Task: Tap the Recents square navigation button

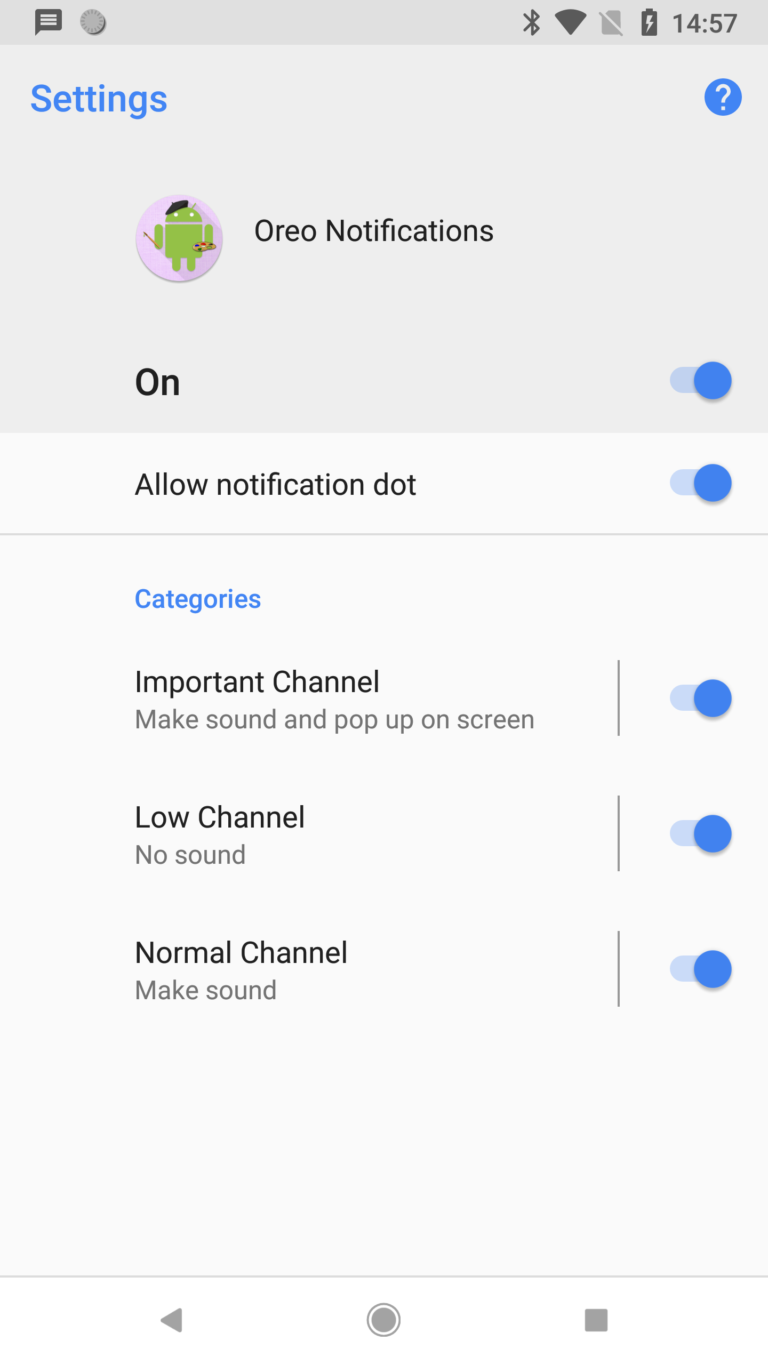Action: point(595,1320)
